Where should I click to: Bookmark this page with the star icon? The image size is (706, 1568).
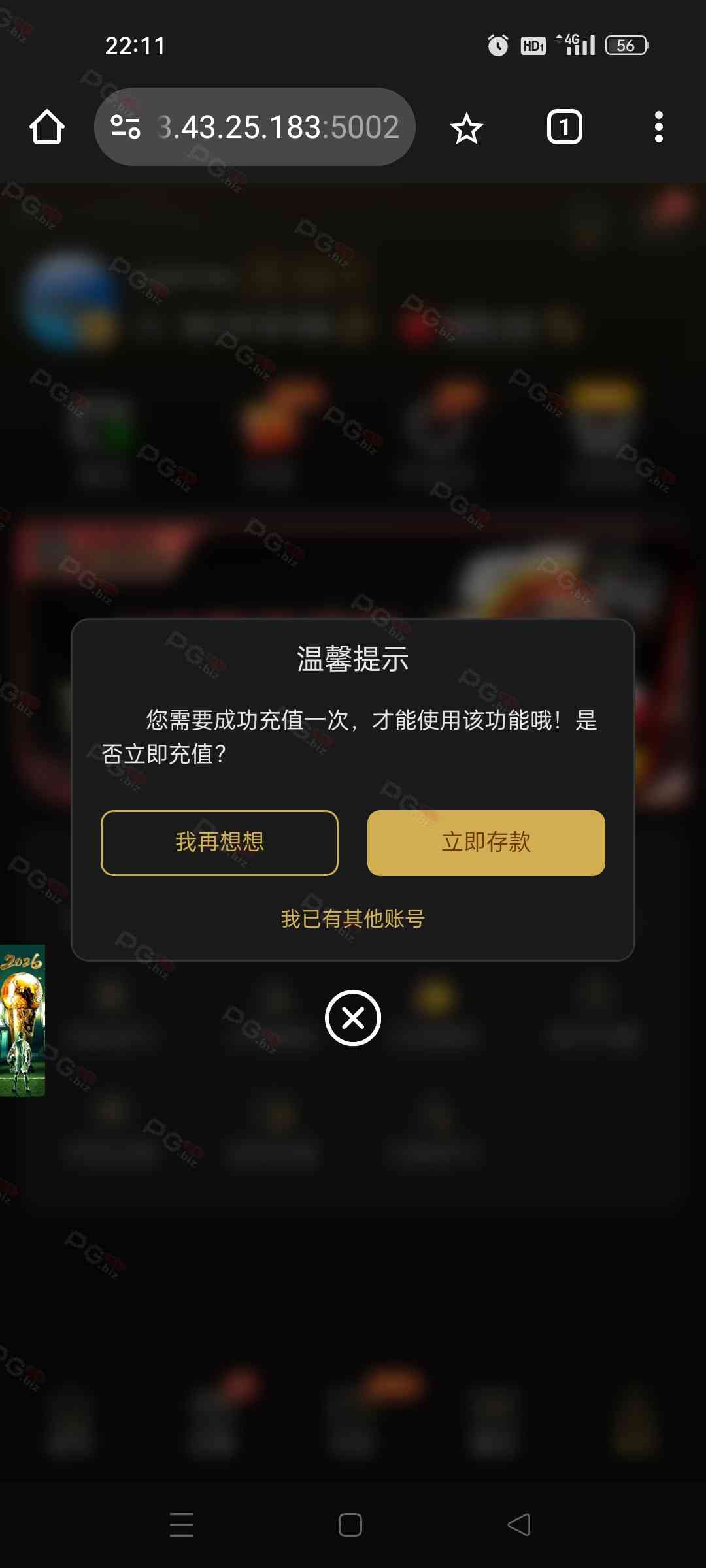click(466, 128)
